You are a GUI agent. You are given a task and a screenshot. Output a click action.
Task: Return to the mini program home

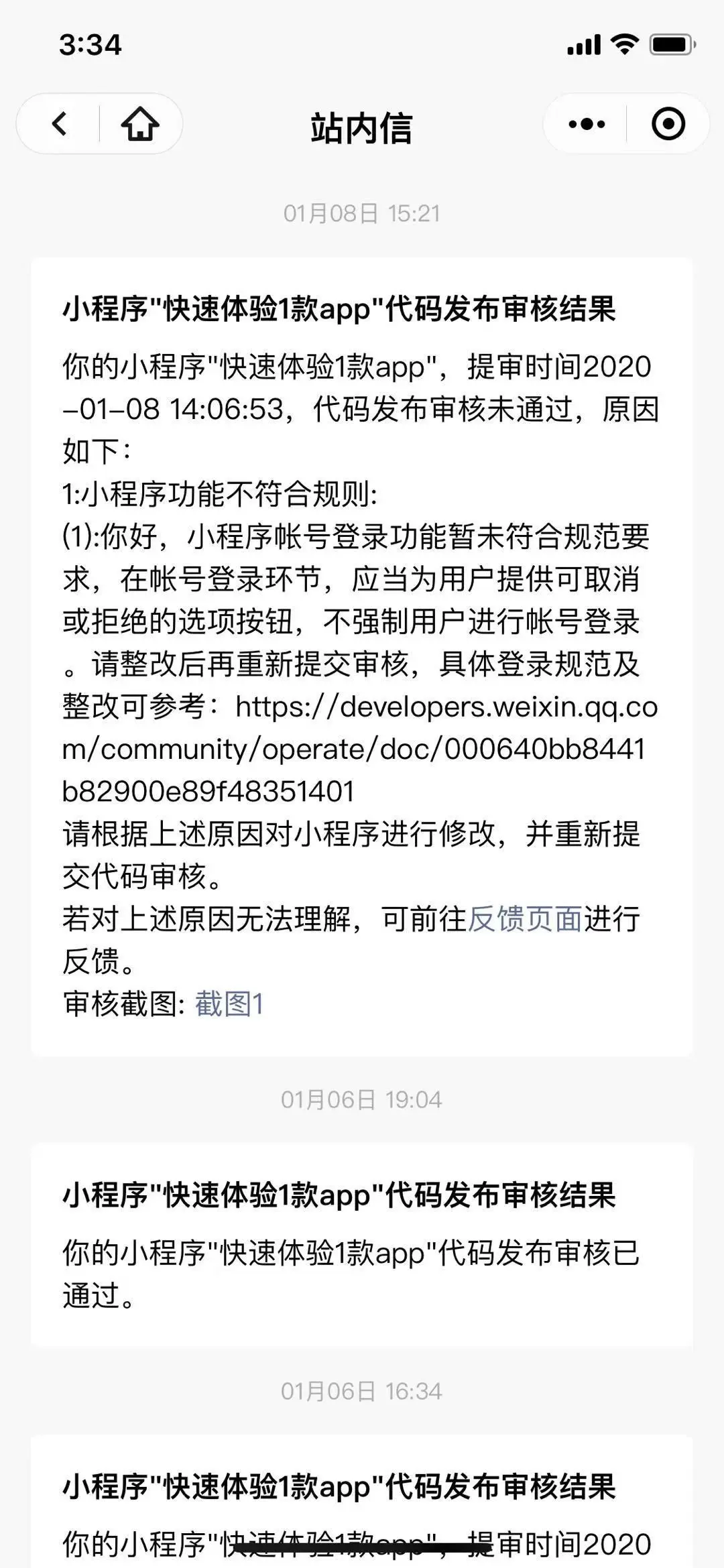(140, 124)
